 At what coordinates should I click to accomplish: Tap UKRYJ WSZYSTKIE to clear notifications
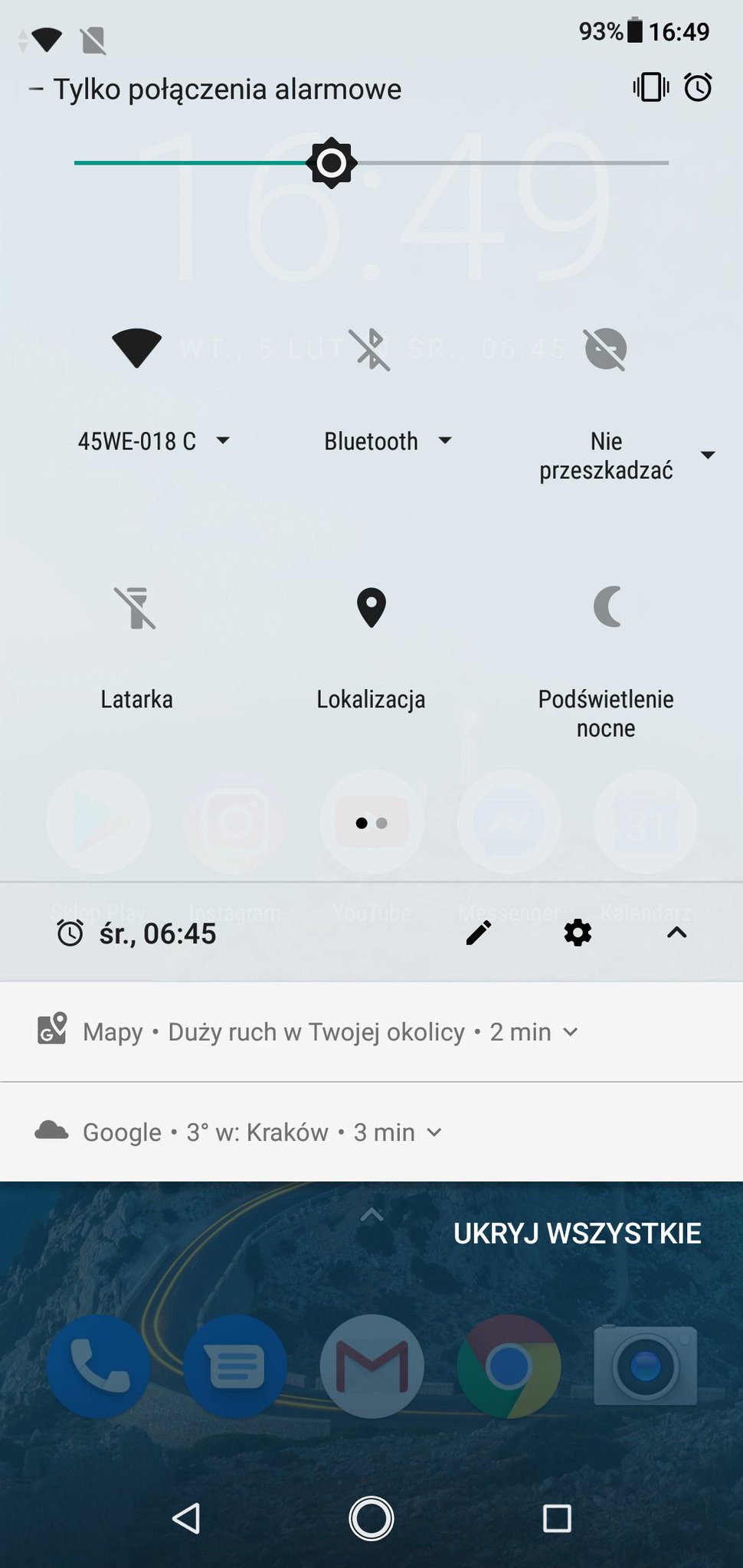(x=577, y=1233)
